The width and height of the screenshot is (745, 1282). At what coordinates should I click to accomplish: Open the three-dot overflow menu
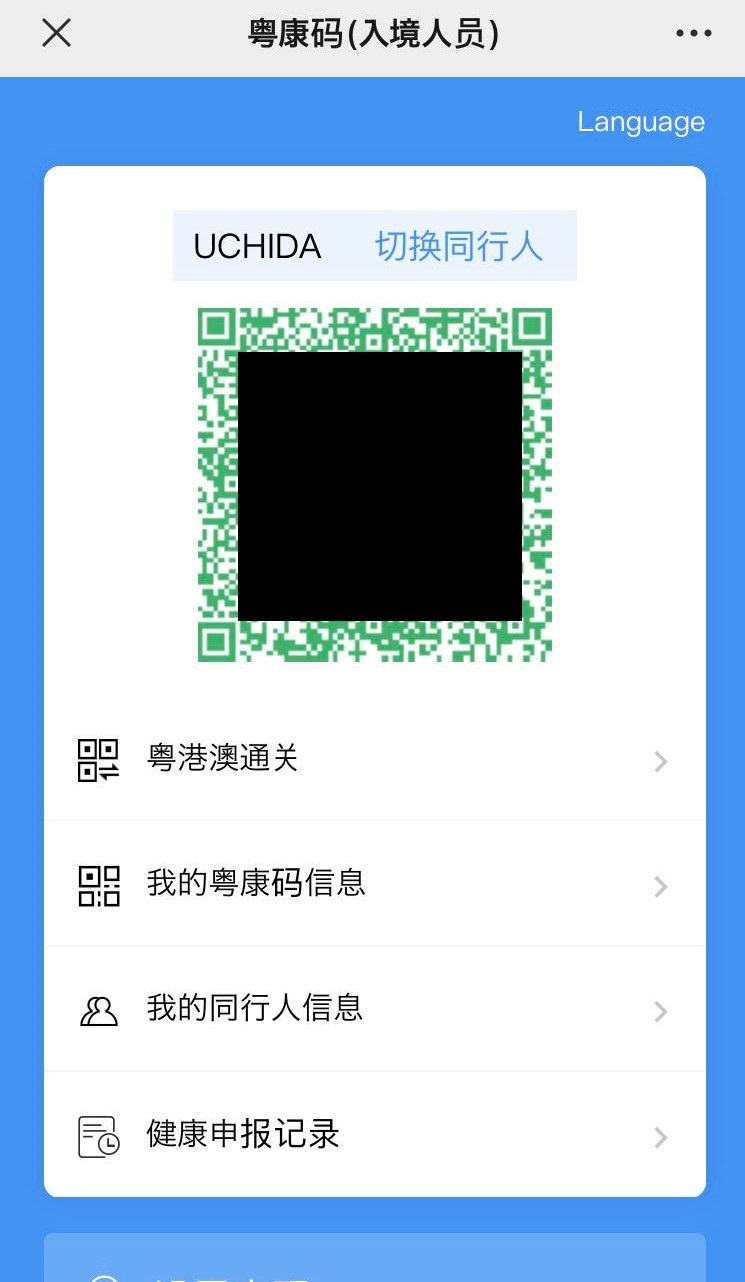point(693,33)
